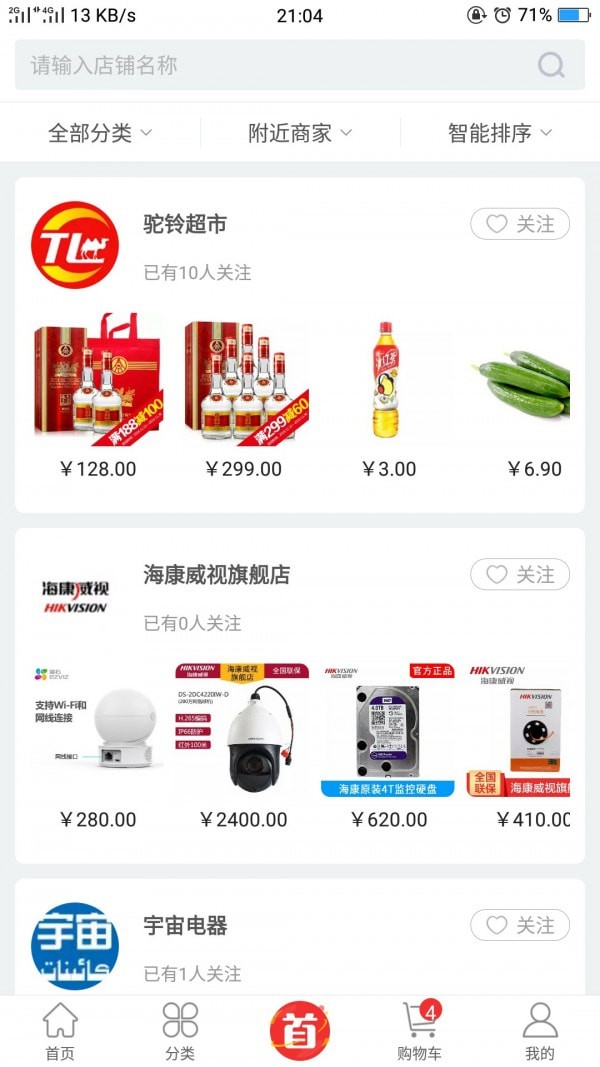Viewport: 600px width, 1067px height.
Task: Expand the 智能排序 sorting dropdown
Action: (500, 133)
